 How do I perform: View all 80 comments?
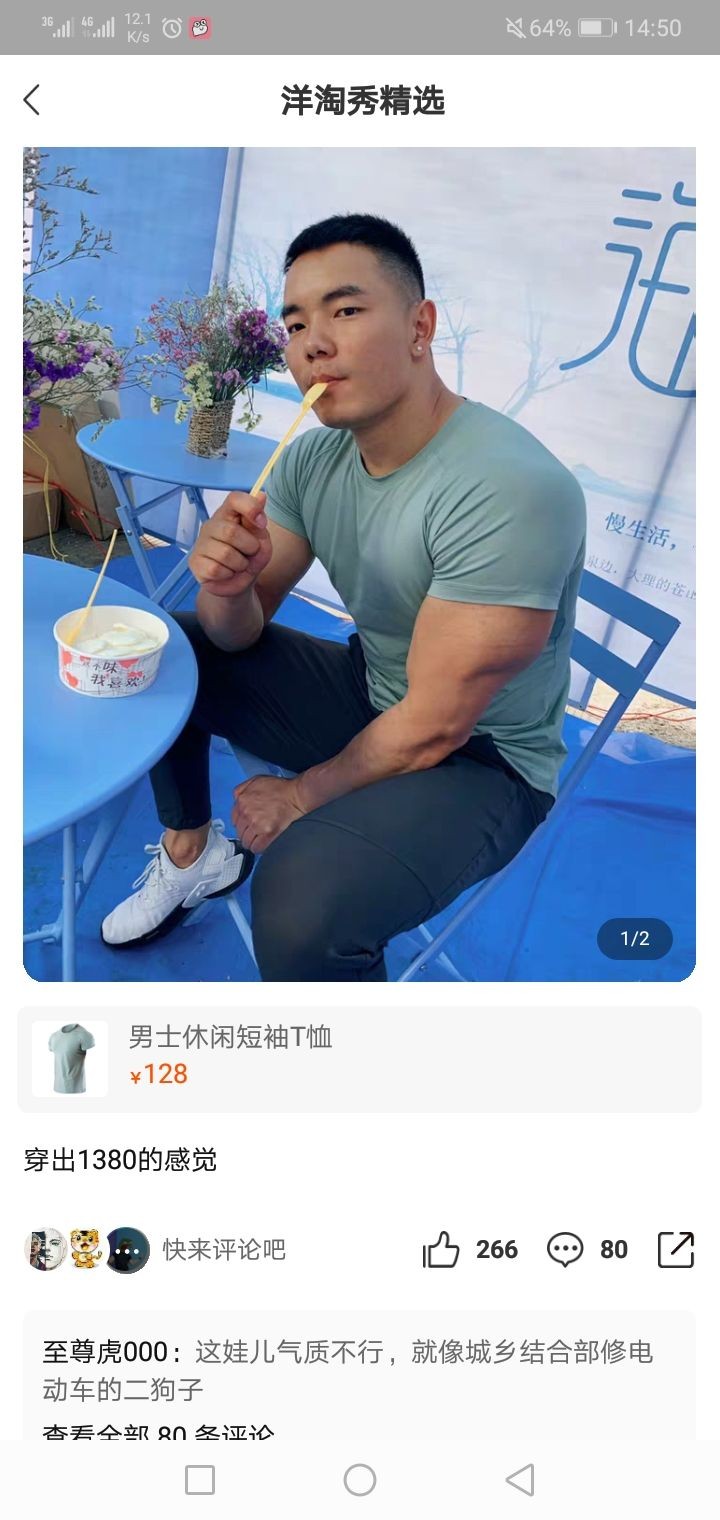[158, 1431]
